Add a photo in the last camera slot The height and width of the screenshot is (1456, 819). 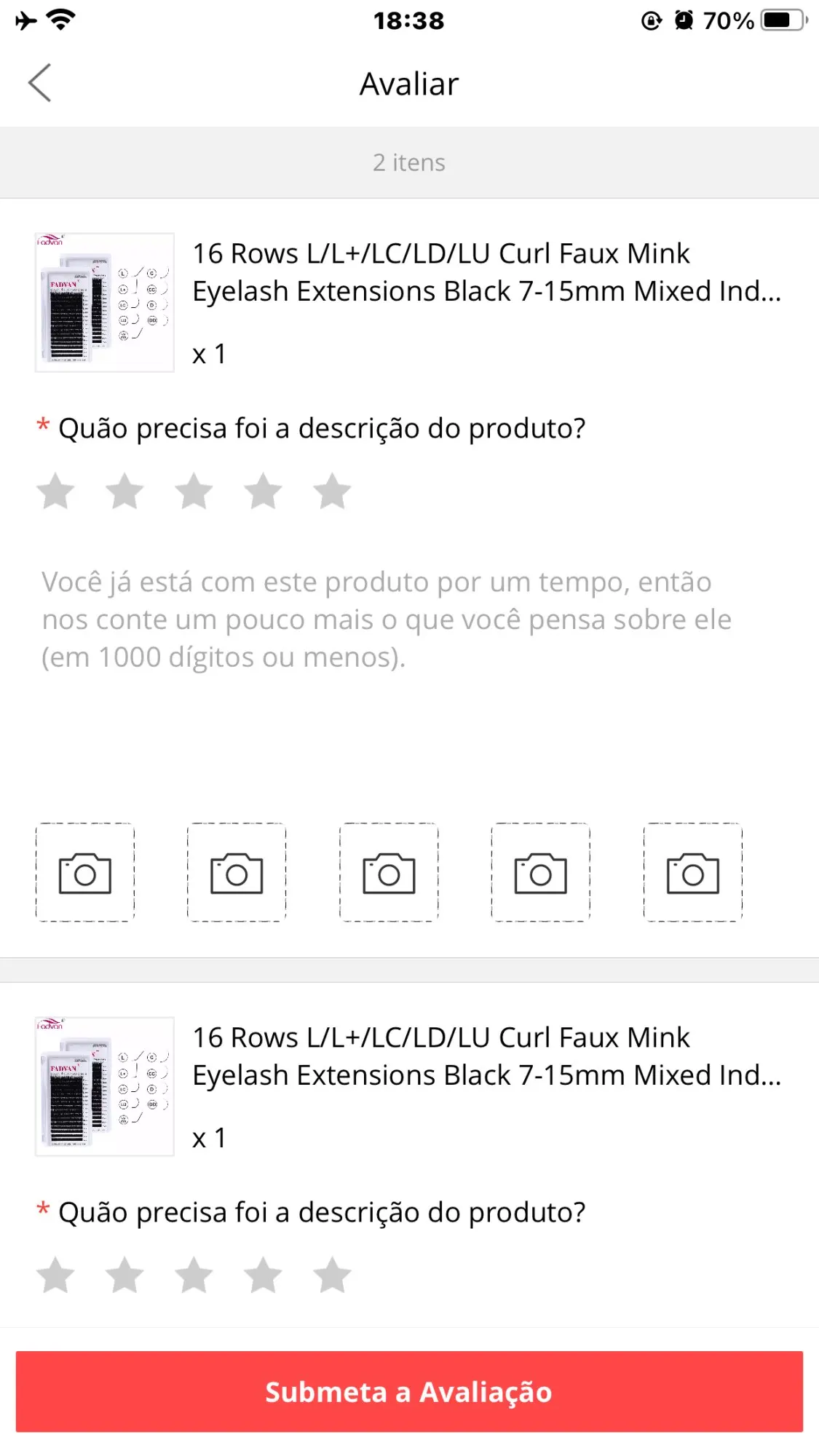click(692, 873)
